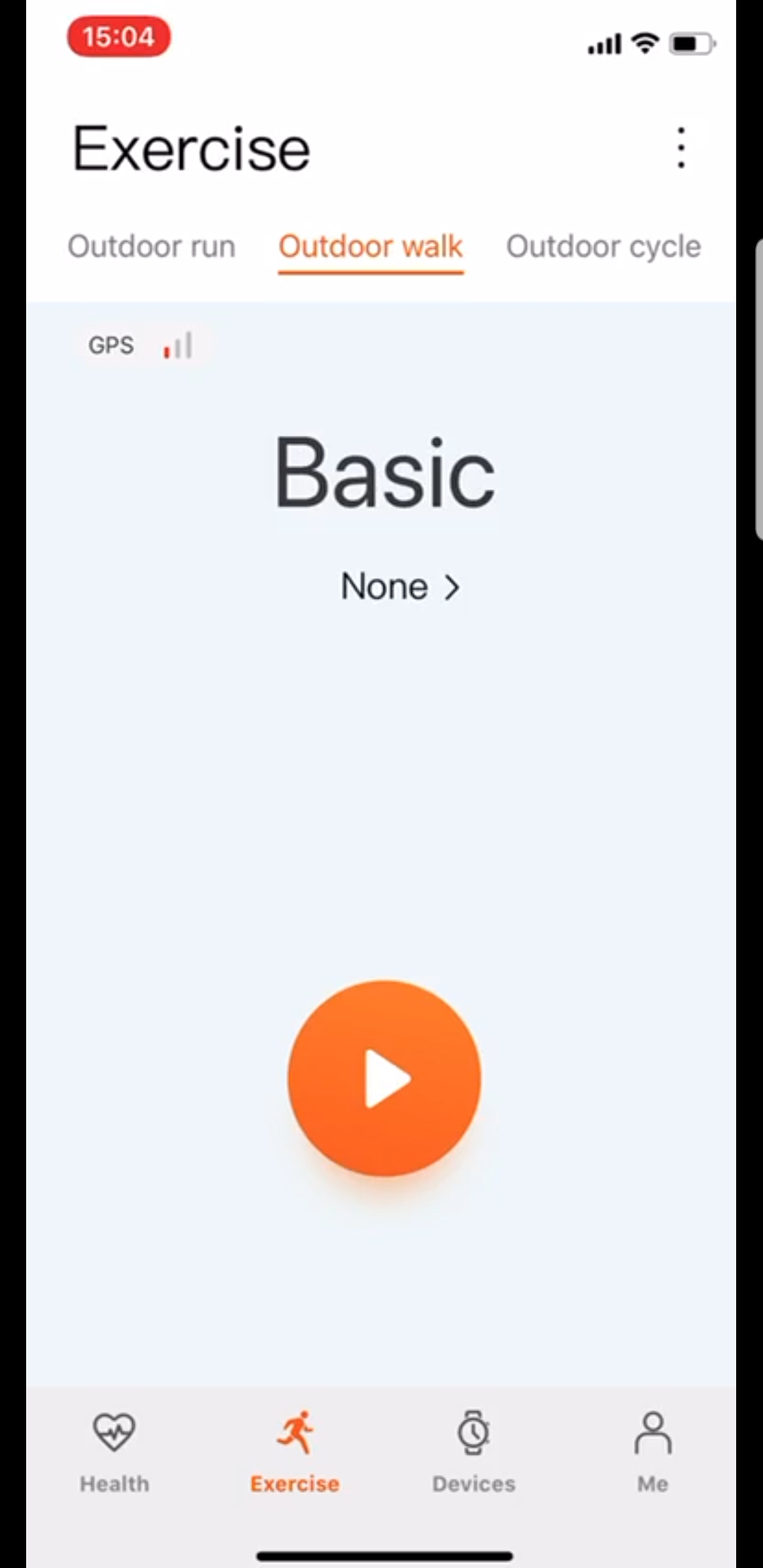The width and height of the screenshot is (763, 1568).
Task: Switch to the Outdoor run tab
Action: click(151, 247)
